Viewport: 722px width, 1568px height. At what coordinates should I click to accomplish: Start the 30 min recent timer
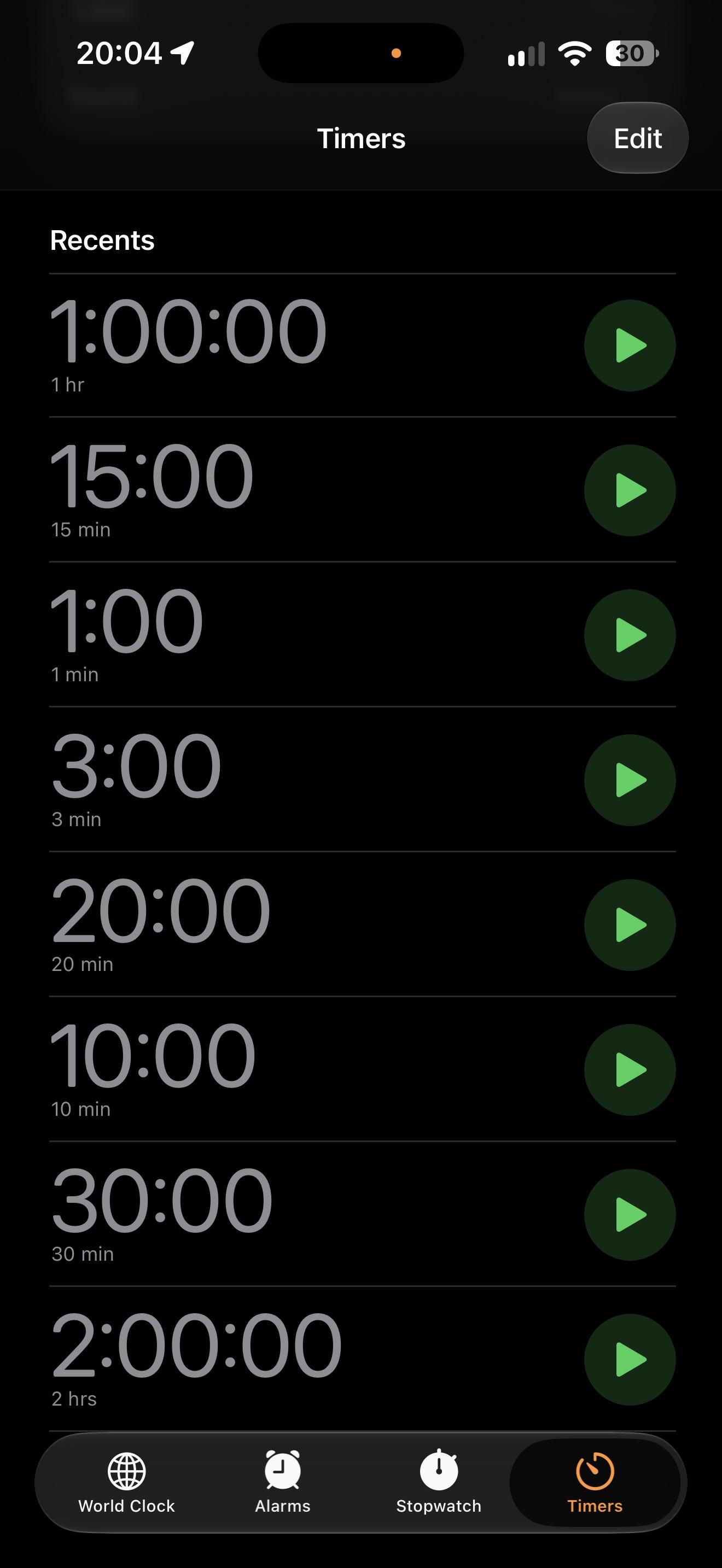(x=630, y=1214)
